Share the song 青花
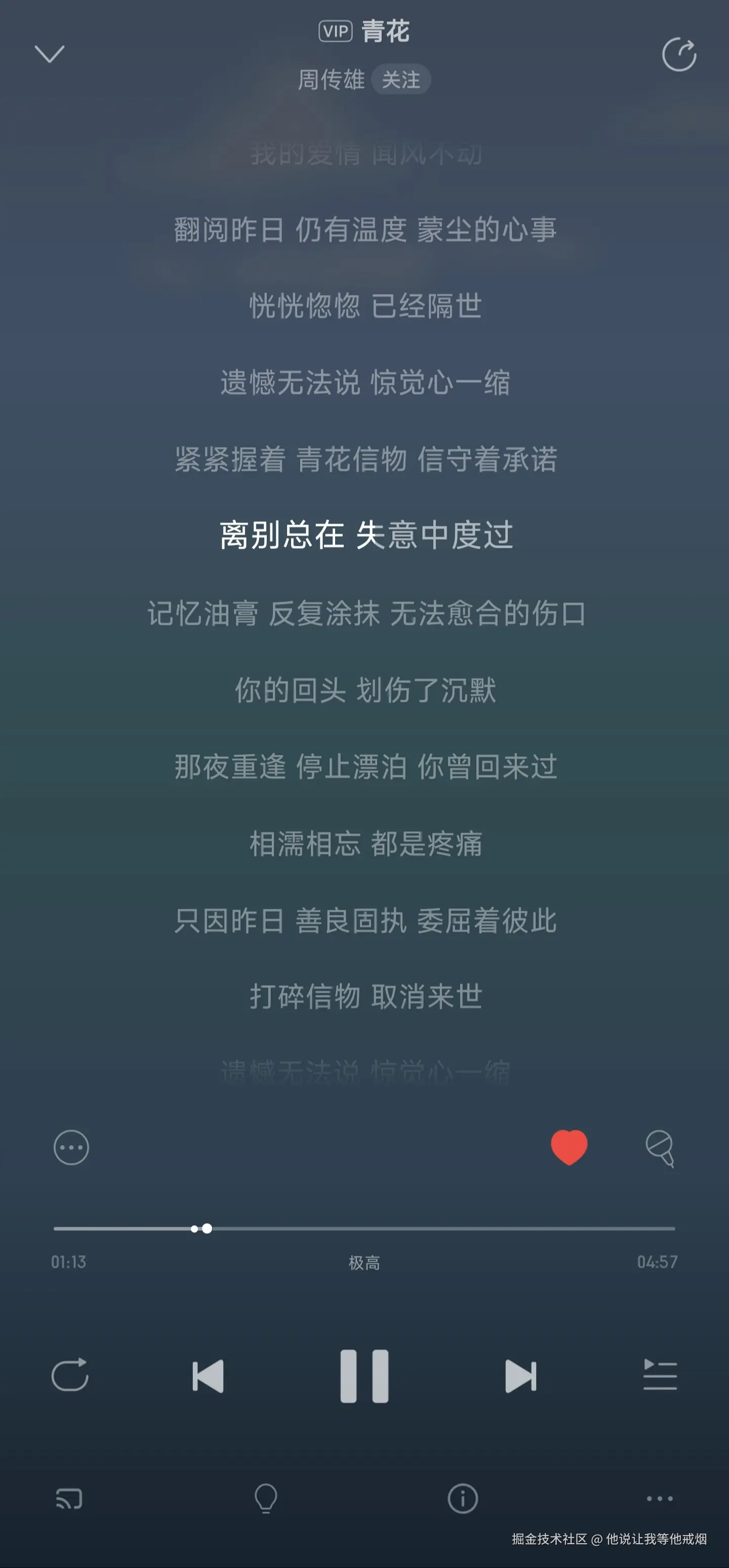Screen dimensions: 729x1568 pos(679,55)
